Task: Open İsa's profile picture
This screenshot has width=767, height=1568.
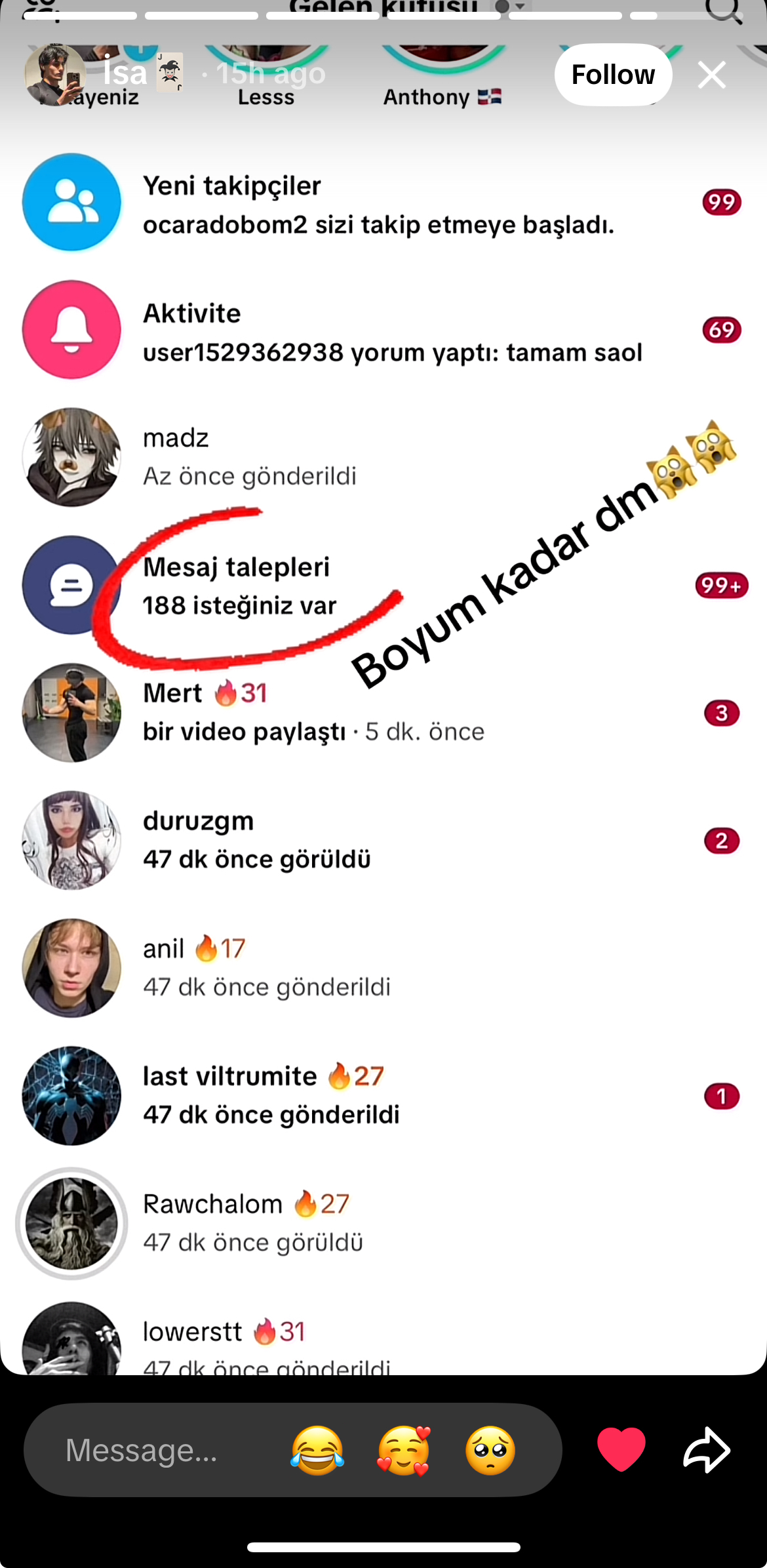Action: (x=55, y=75)
